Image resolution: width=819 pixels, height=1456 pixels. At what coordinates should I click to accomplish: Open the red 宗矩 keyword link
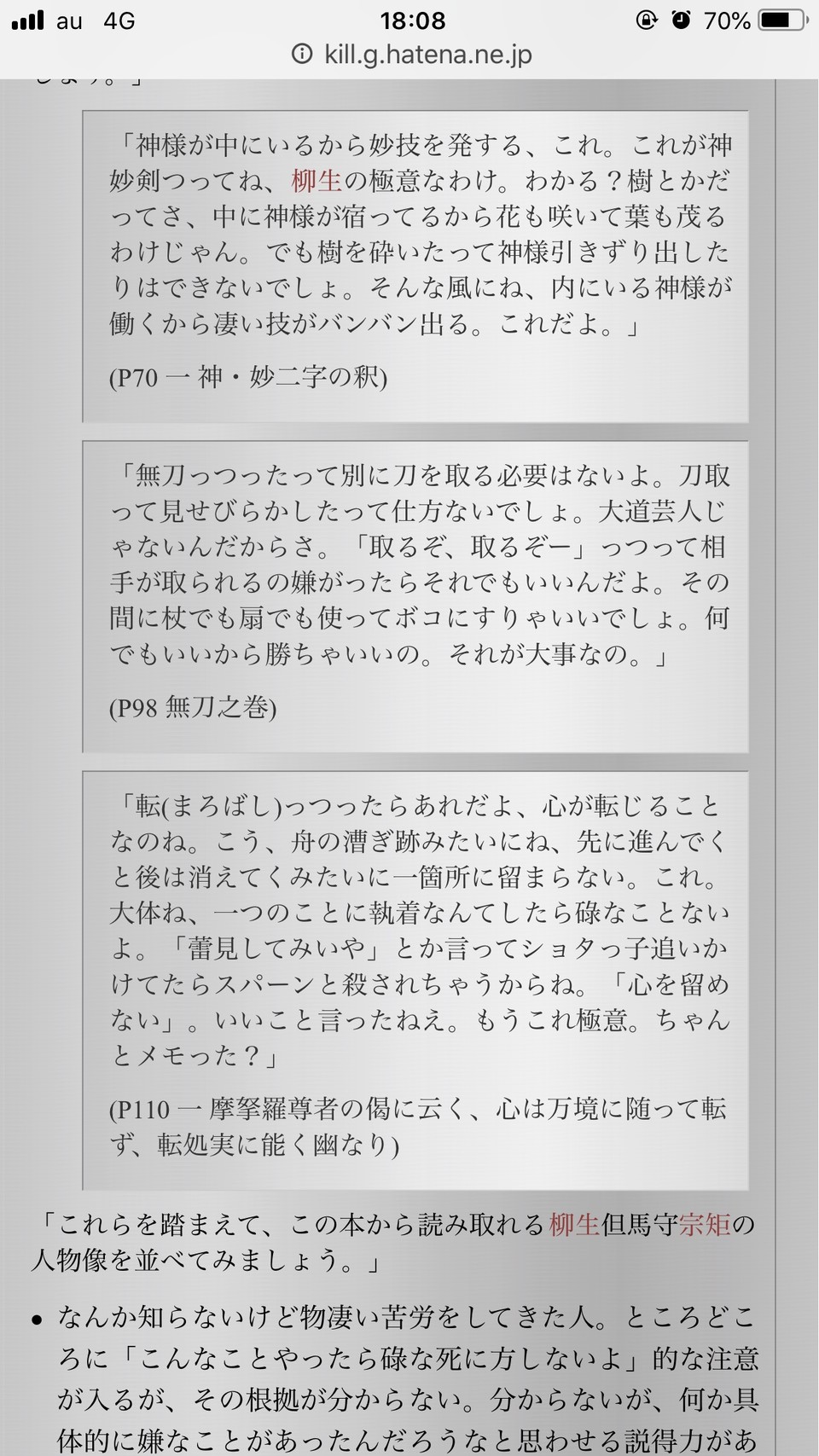(x=705, y=1226)
